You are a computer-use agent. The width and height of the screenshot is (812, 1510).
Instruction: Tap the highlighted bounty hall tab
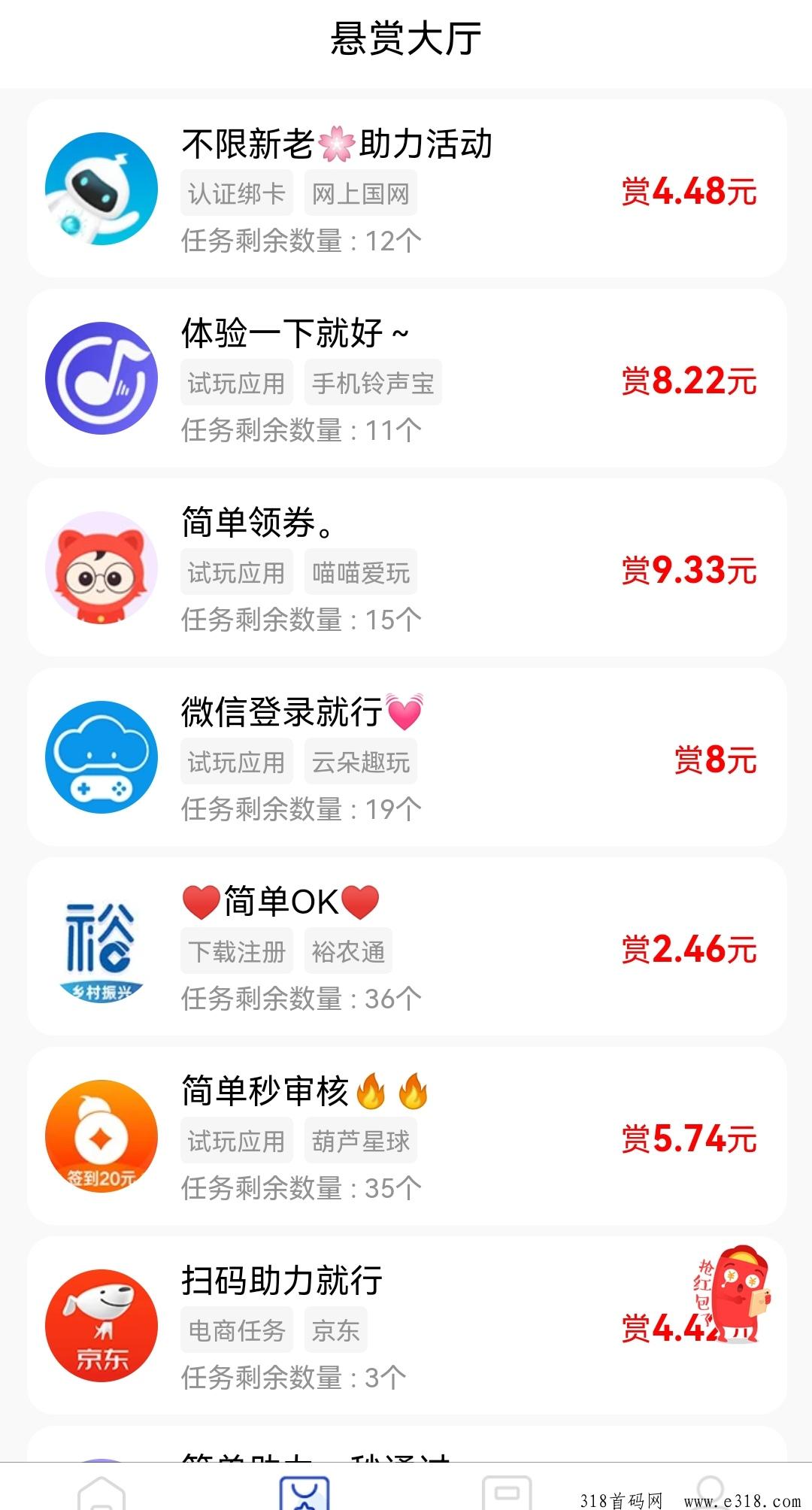(304, 1490)
